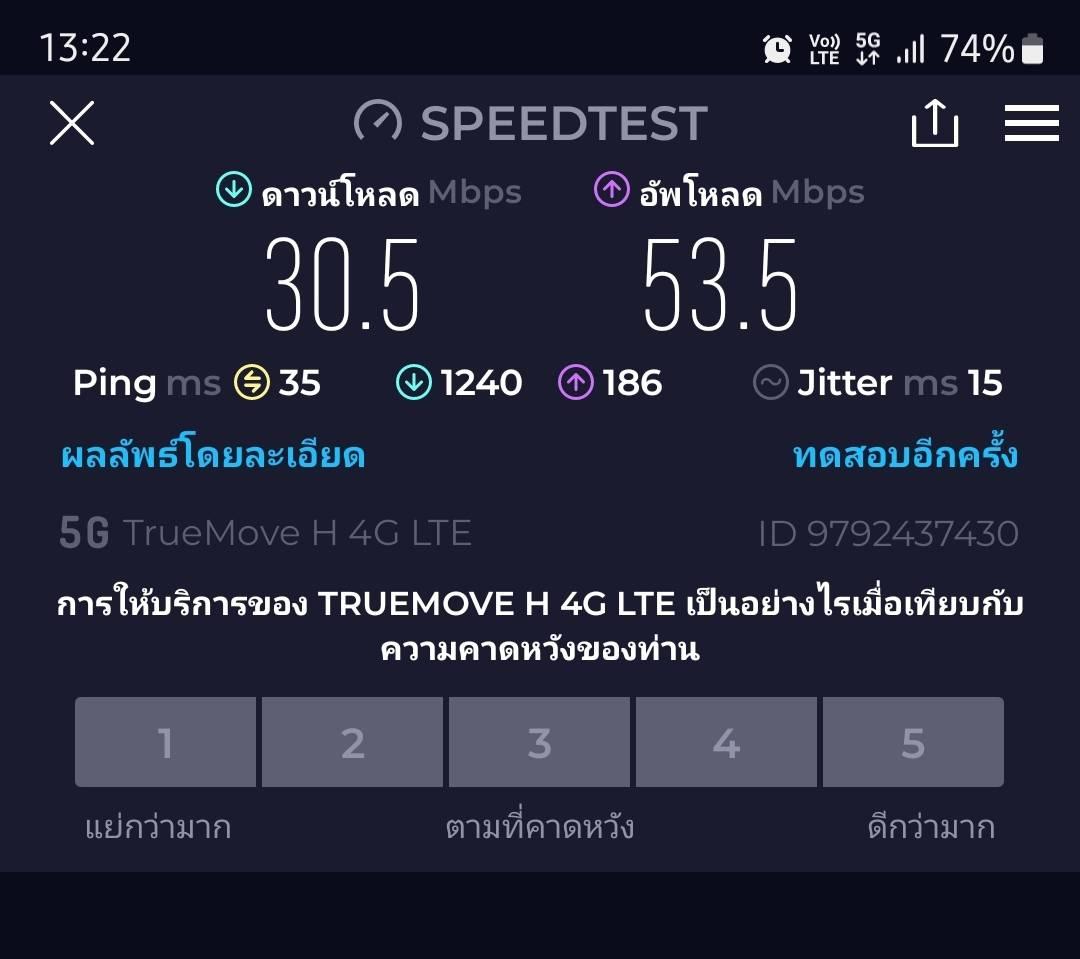Pick rating 4 for TrueMove H
The image size is (1080, 959).
click(x=726, y=742)
